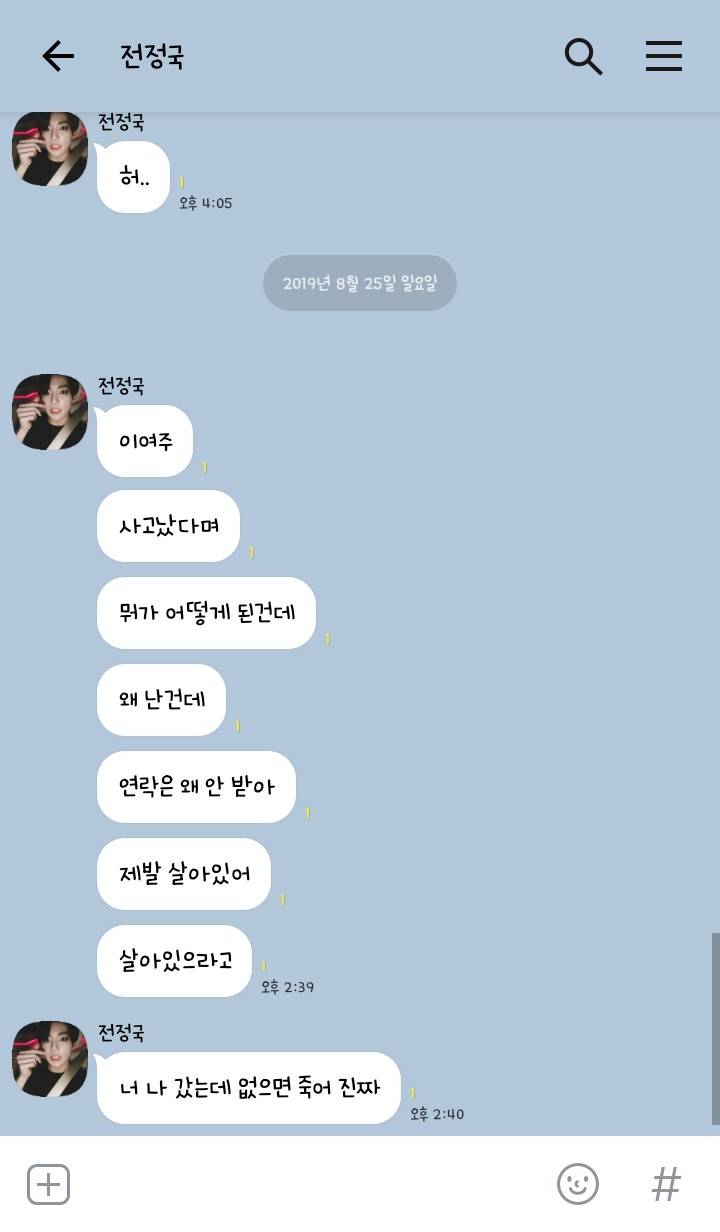Open the plus attachment menu
The width and height of the screenshot is (720, 1232).
click(48, 1185)
